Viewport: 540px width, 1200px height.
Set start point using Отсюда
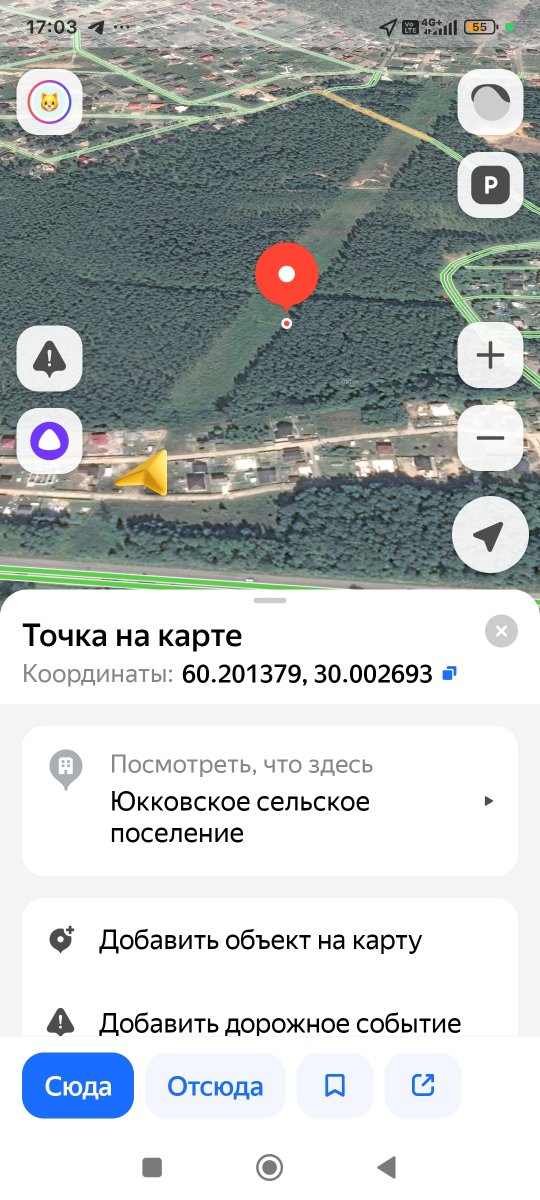(x=215, y=1086)
